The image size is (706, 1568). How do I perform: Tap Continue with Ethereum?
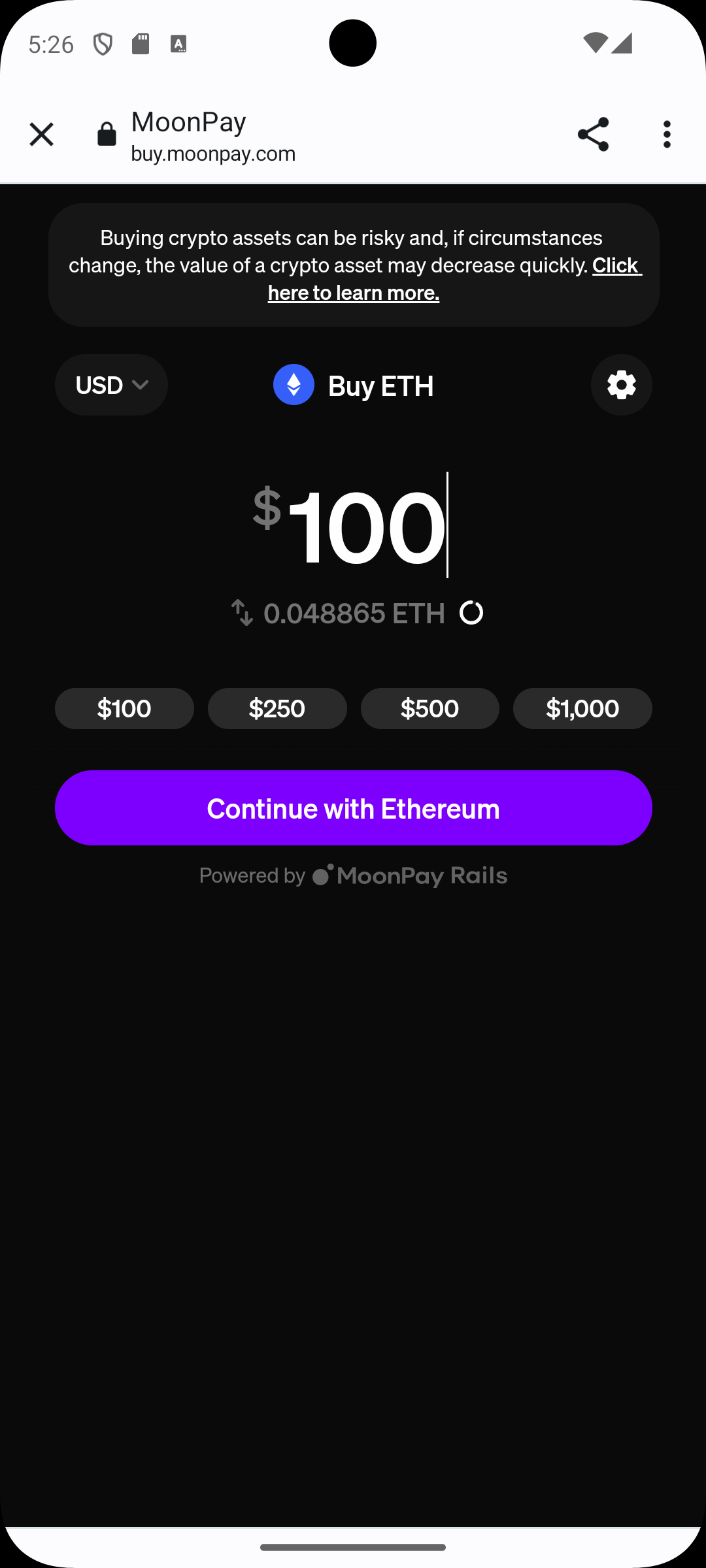click(353, 808)
